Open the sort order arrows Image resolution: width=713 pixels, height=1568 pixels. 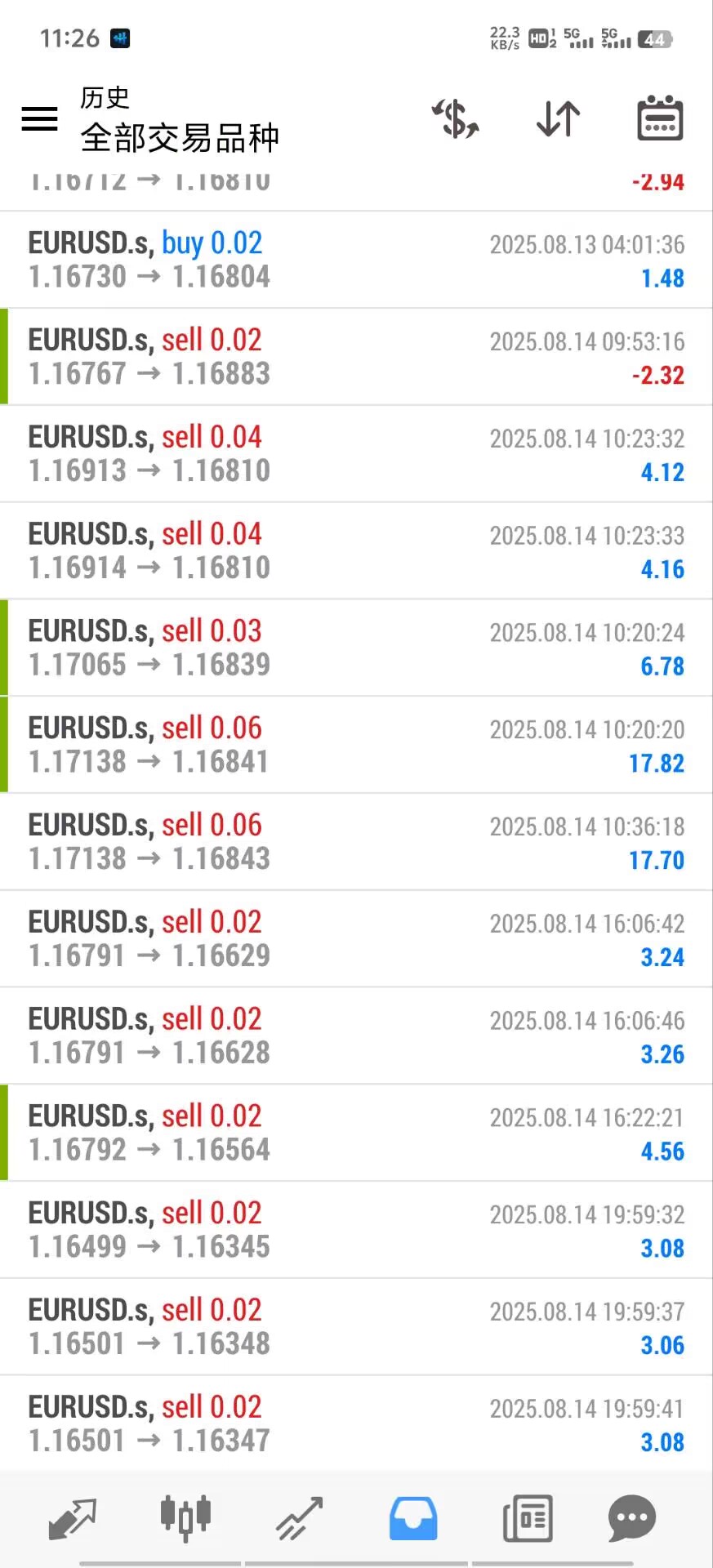(559, 119)
